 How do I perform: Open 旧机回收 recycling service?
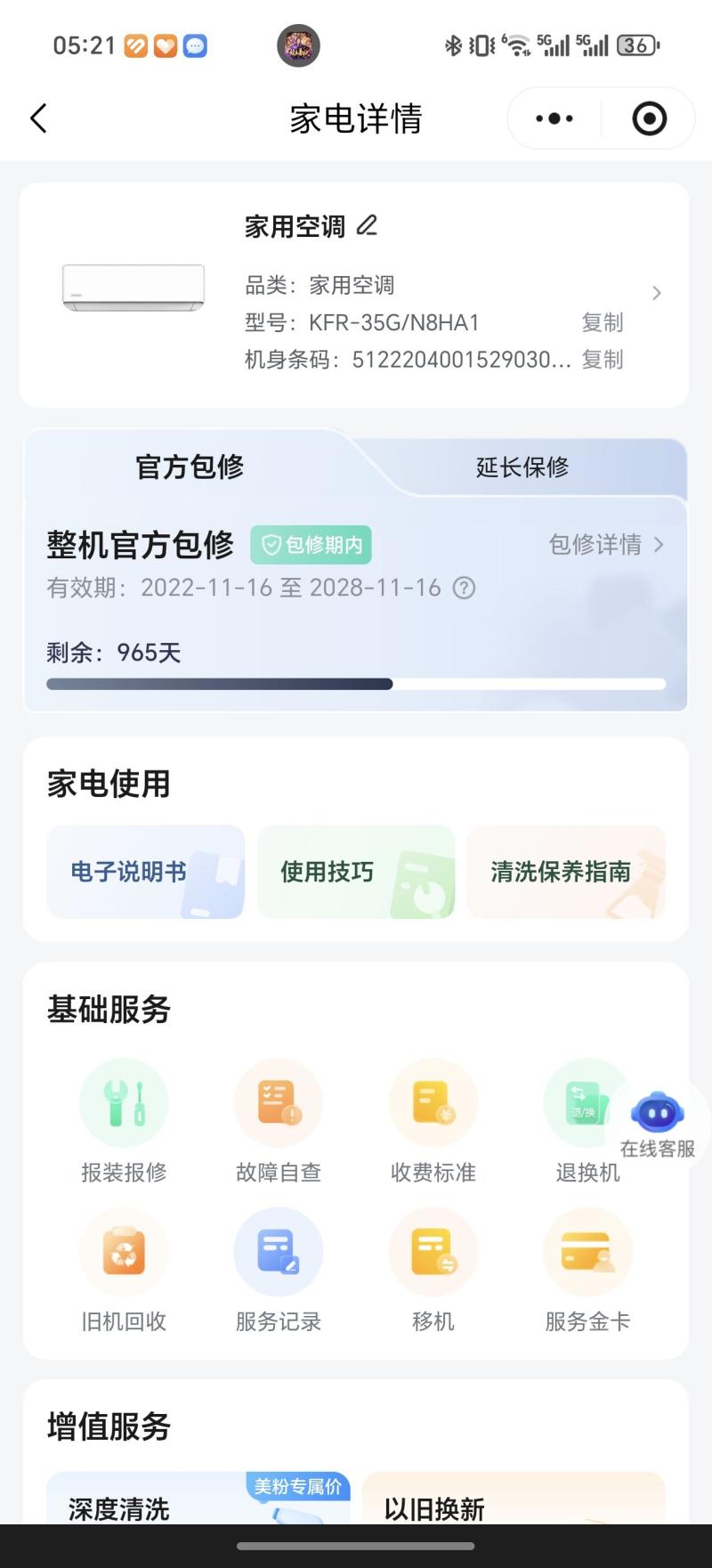[x=124, y=1269]
